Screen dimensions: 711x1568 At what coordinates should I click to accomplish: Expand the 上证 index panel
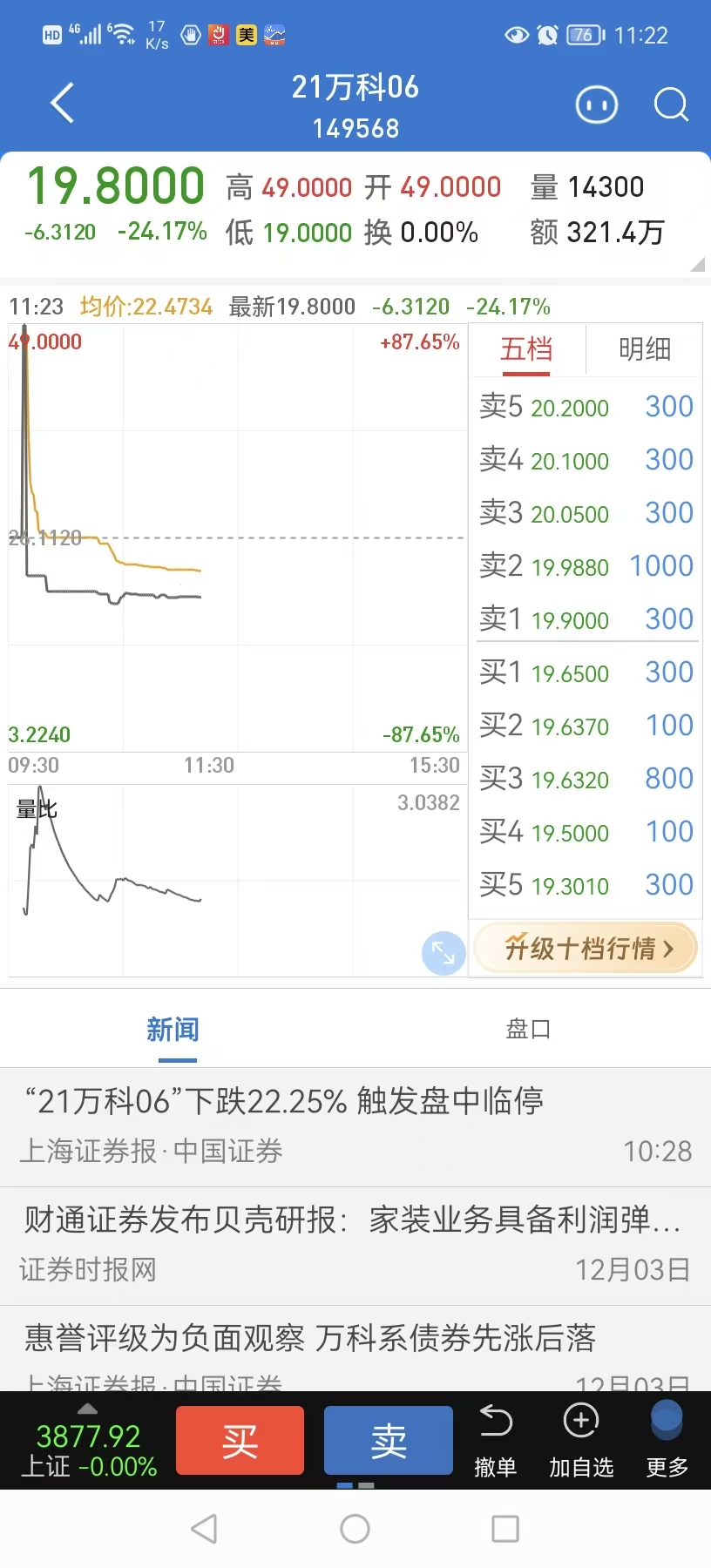coord(88,1441)
